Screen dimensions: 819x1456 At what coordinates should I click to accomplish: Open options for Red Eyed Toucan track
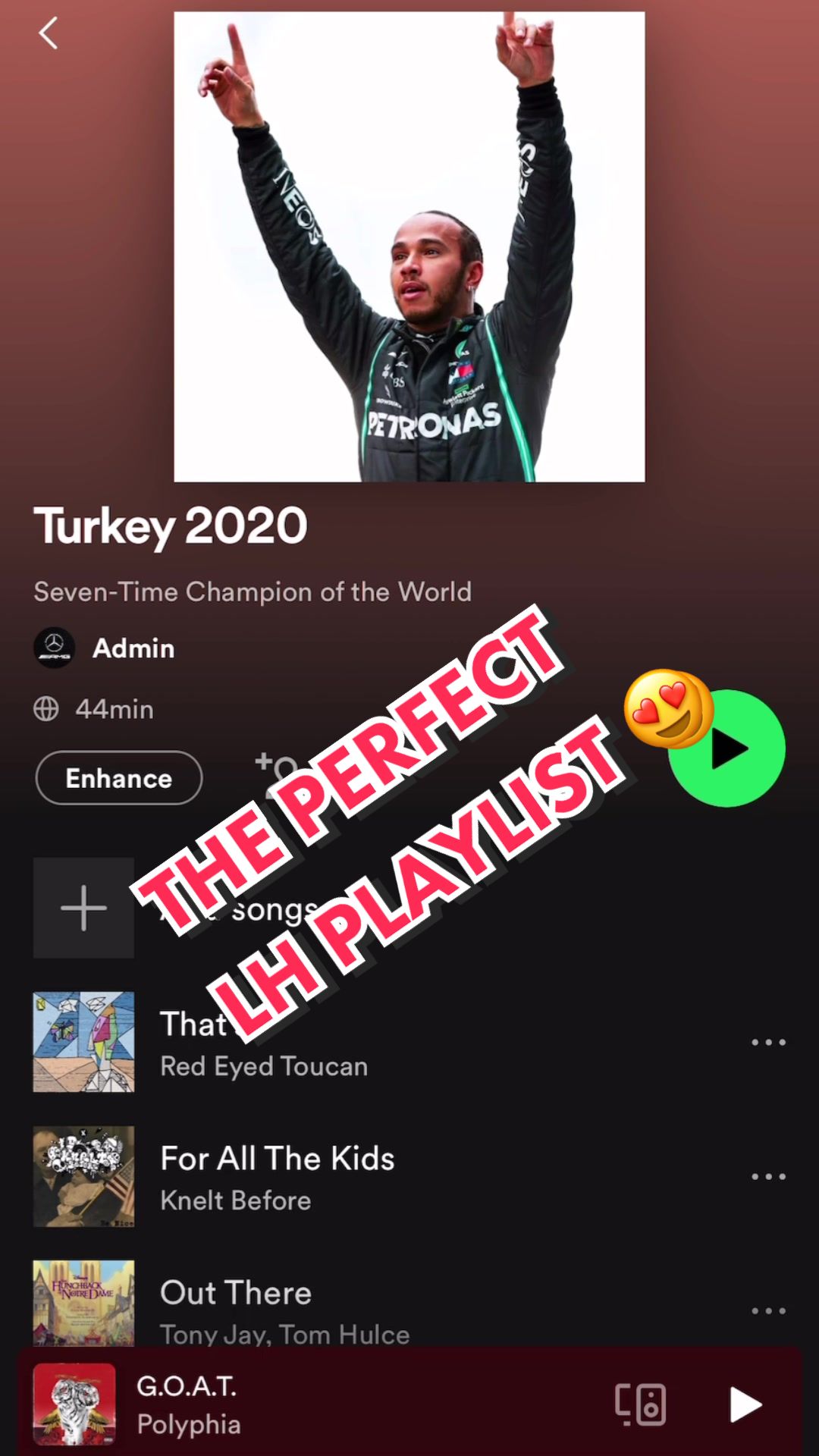pos(768,1042)
